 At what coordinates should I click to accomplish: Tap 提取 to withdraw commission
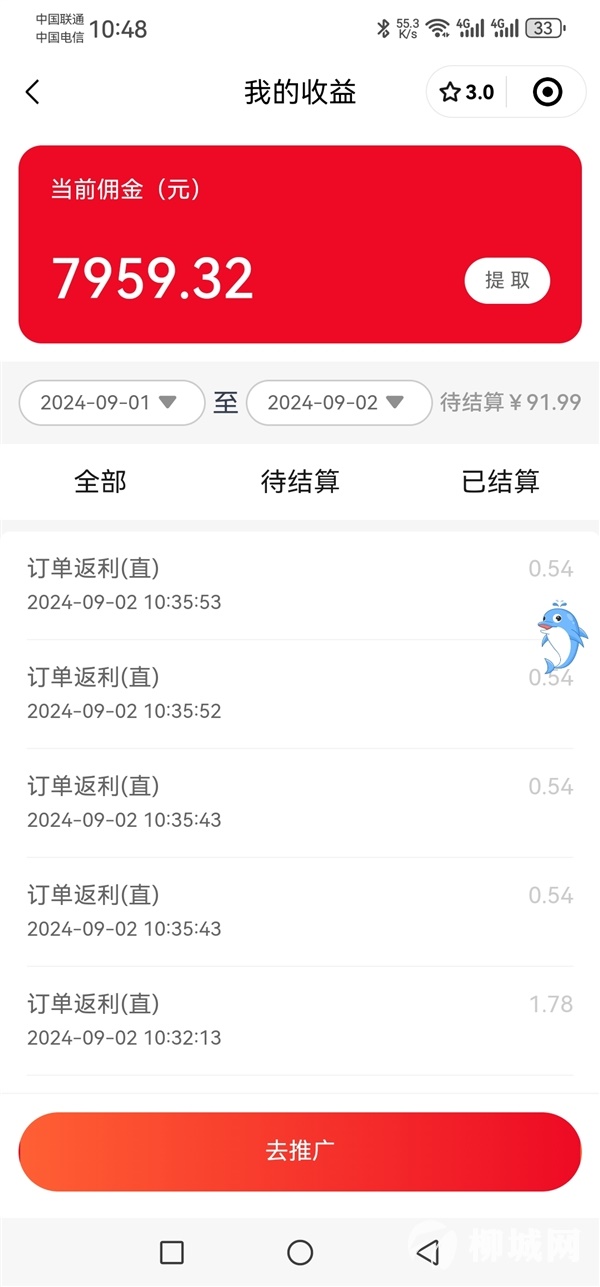pyautogui.click(x=508, y=281)
